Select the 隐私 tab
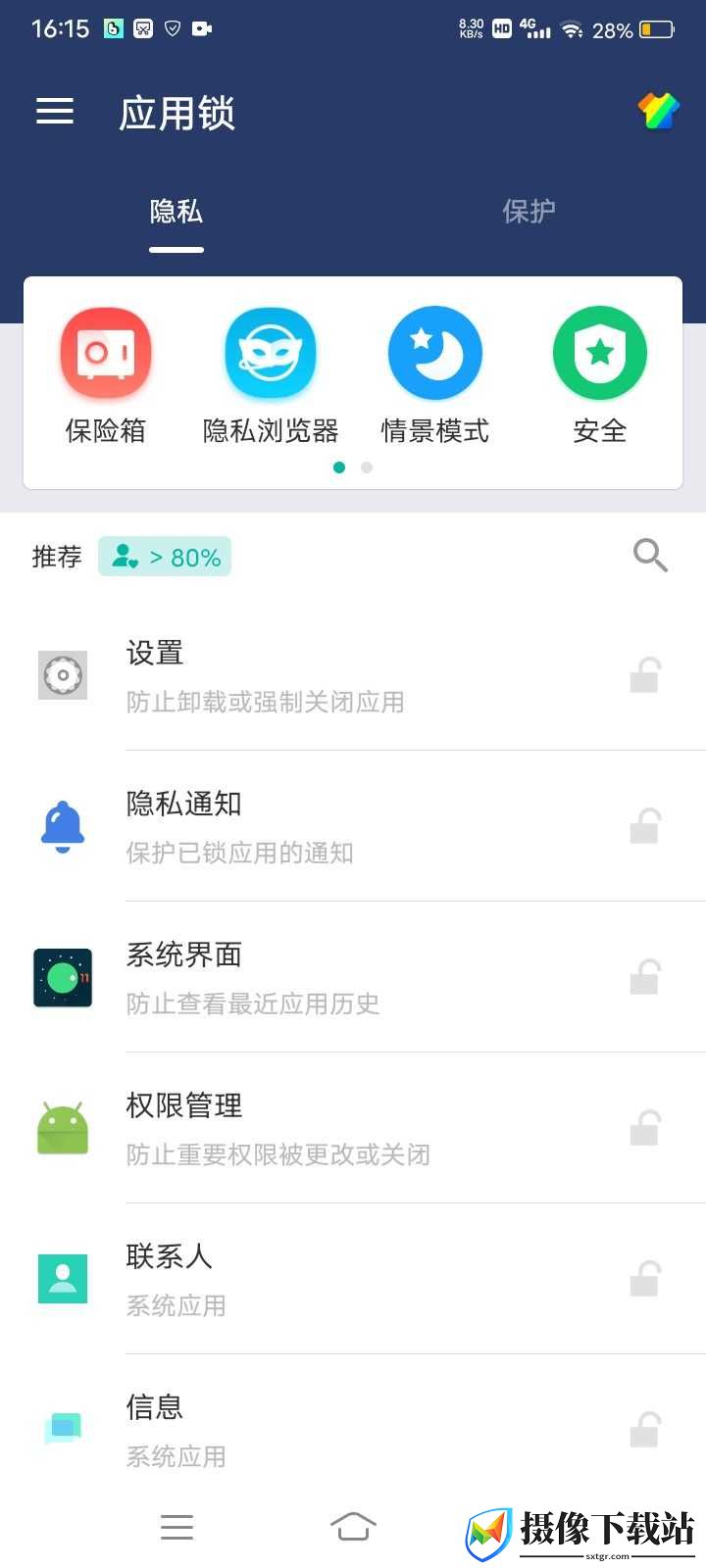This screenshot has width=706, height=1568. tap(176, 212)
